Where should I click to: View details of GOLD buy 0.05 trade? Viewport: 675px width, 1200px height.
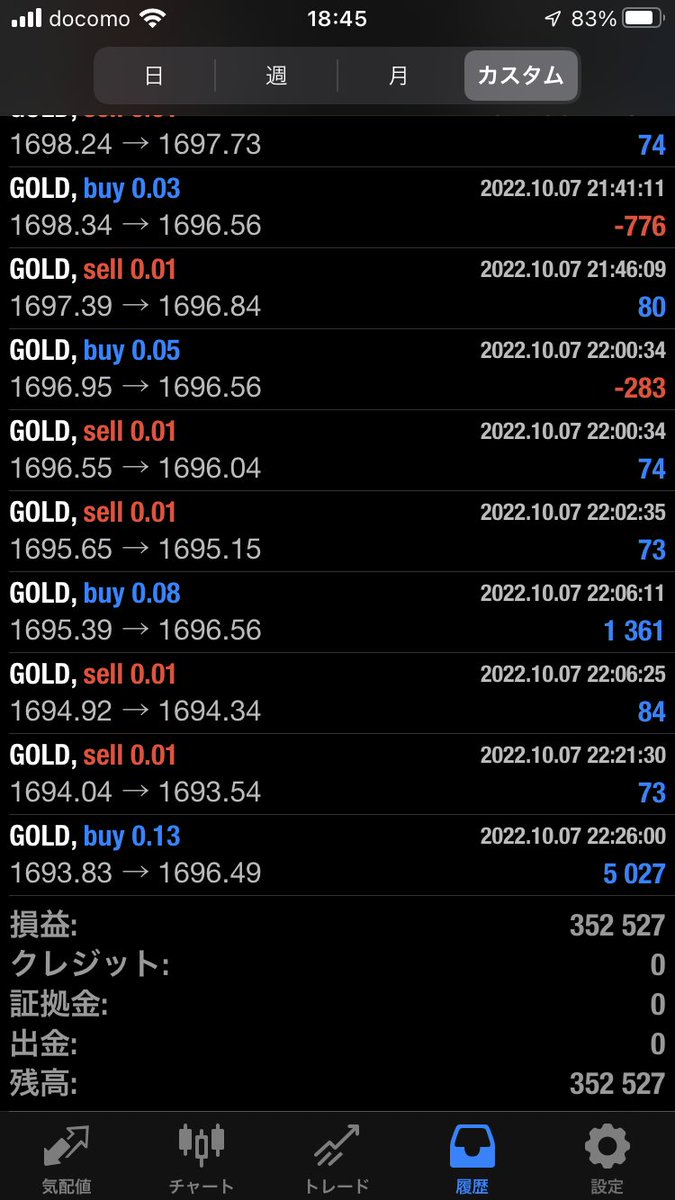pyautogui.click(x=337, y=369)
